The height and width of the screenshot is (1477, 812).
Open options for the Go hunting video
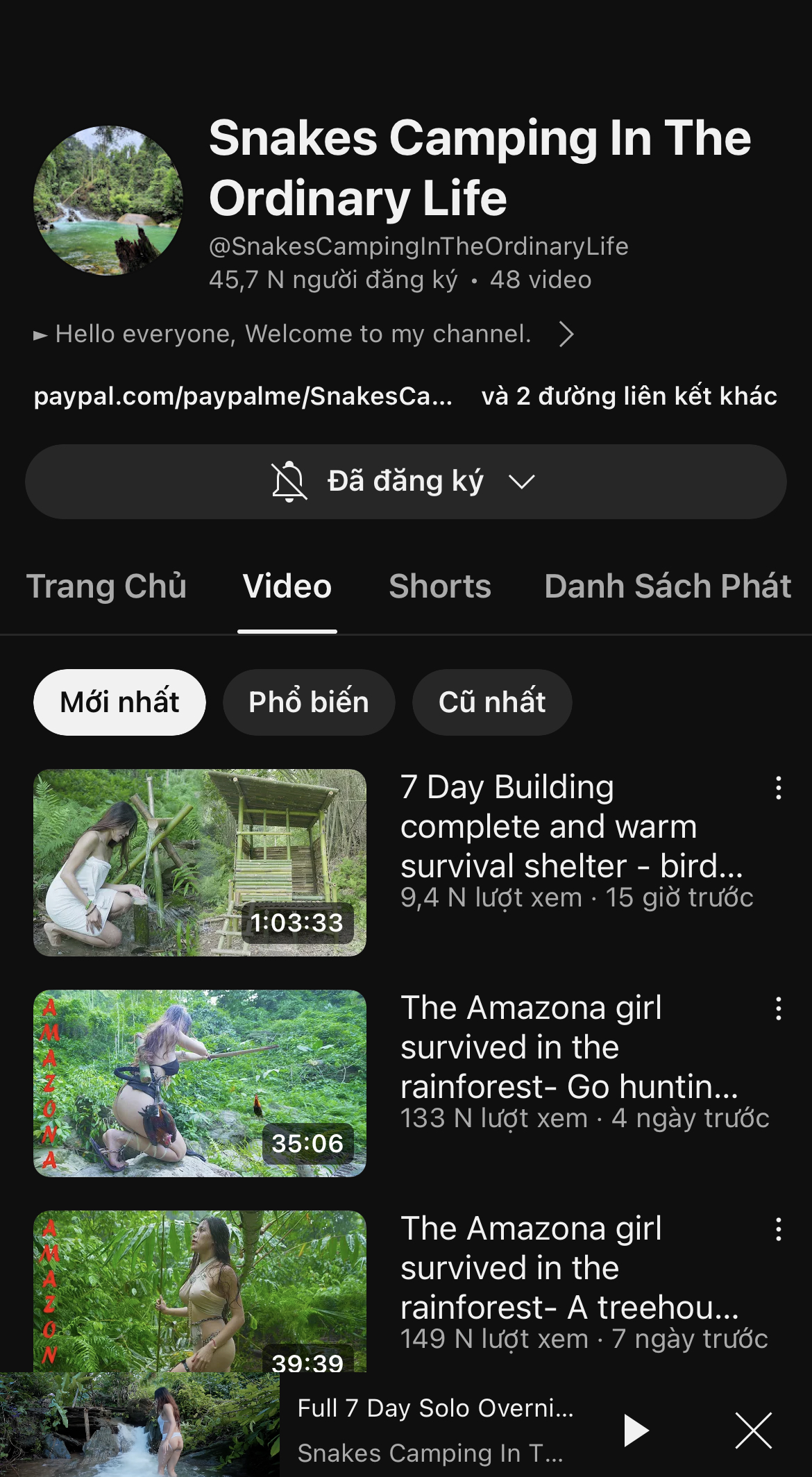[x=779, y=1009]
